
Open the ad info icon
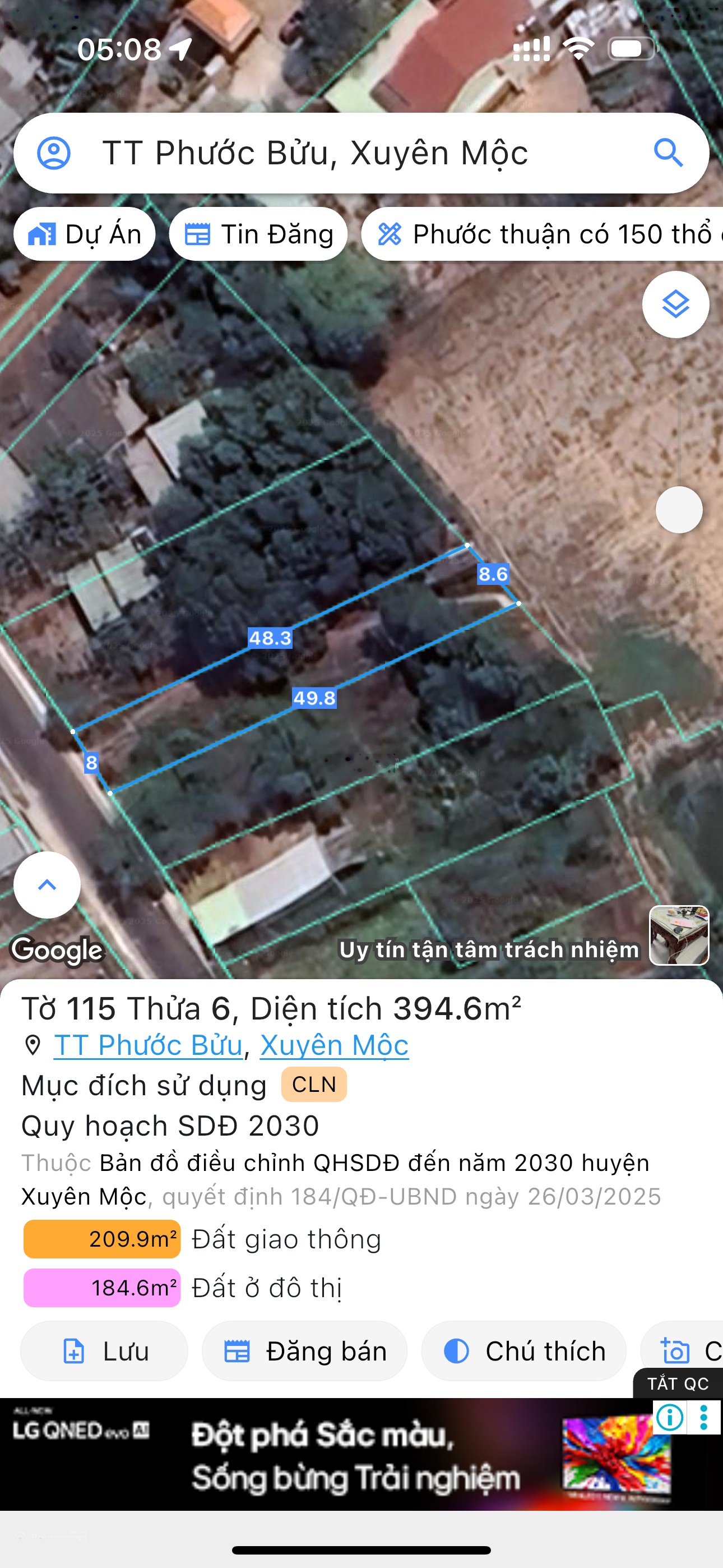click(x=670, y=1418)
